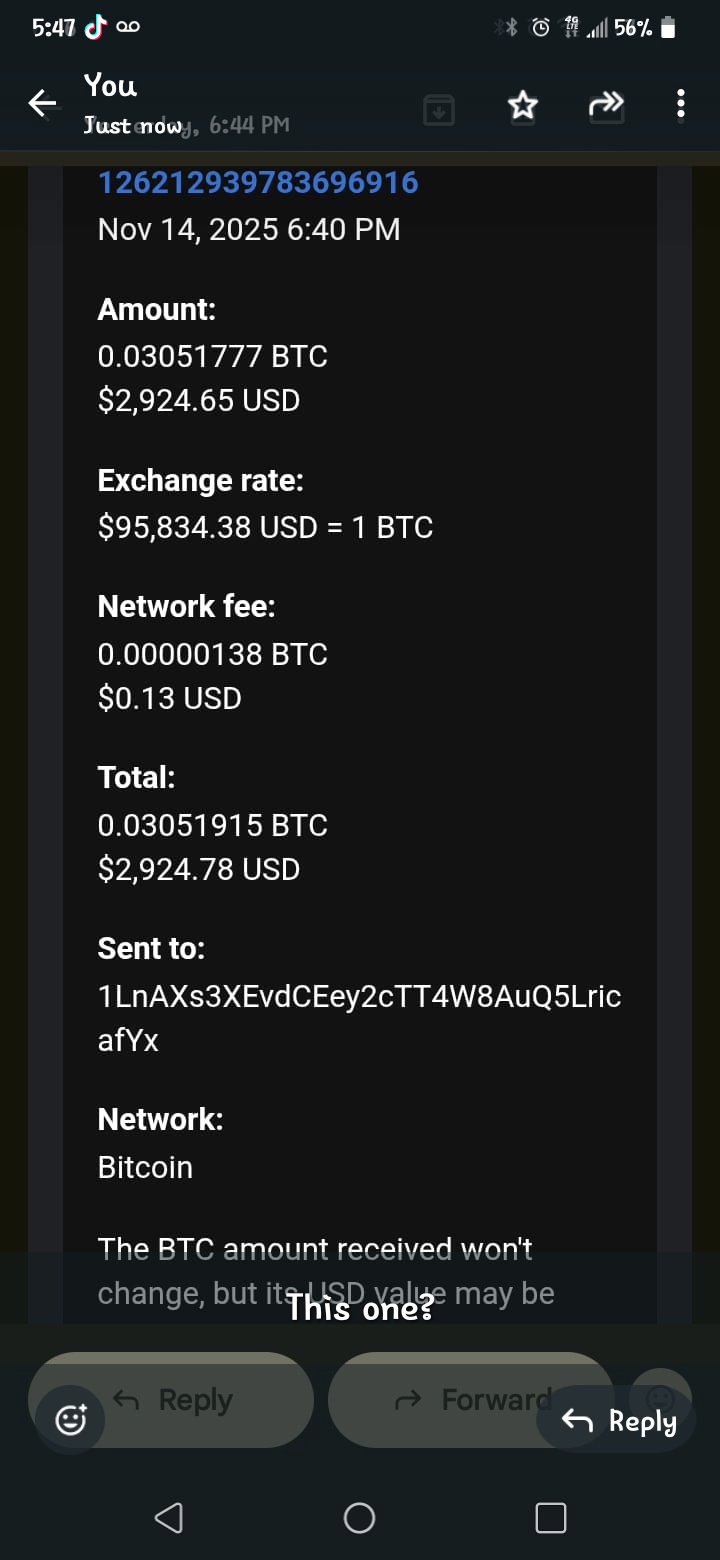Star this image message

523,105
